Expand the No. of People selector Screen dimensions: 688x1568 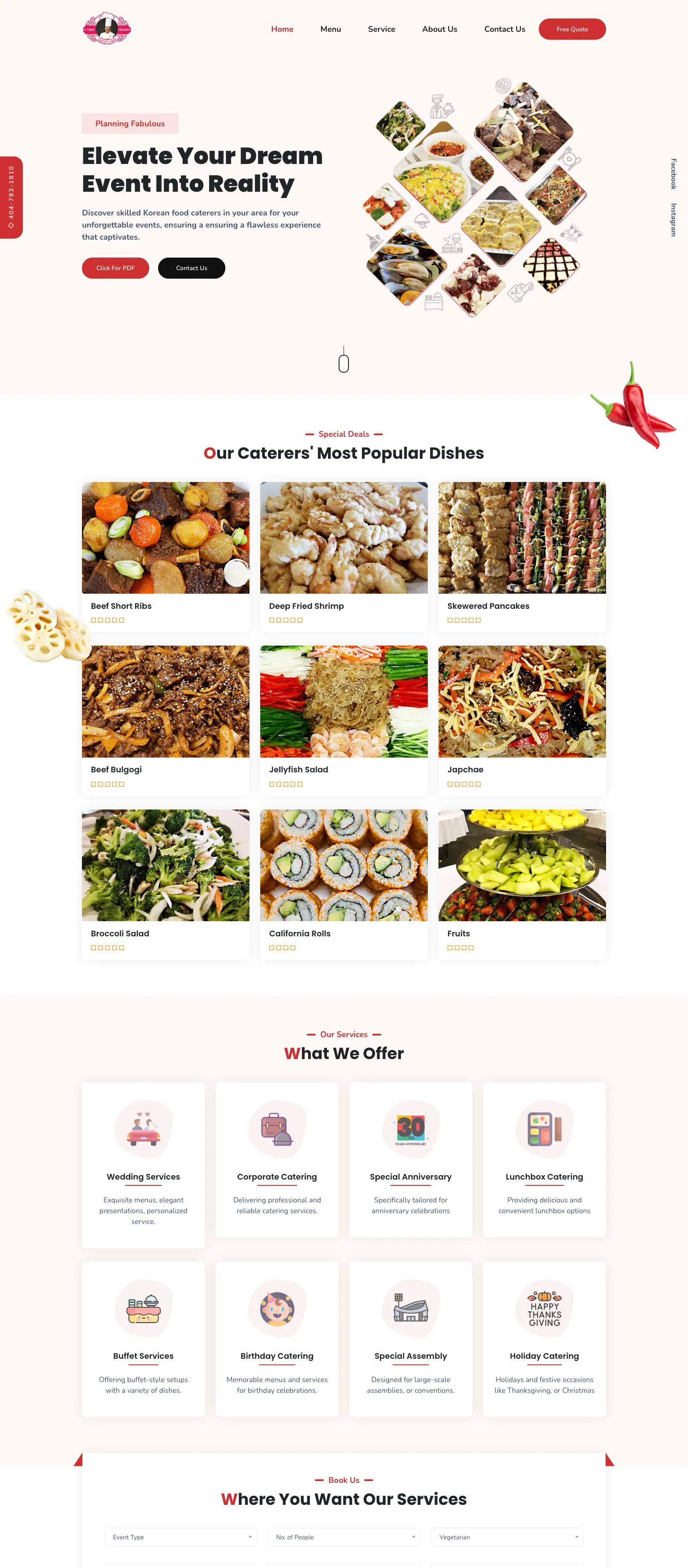click(344, 1537)
